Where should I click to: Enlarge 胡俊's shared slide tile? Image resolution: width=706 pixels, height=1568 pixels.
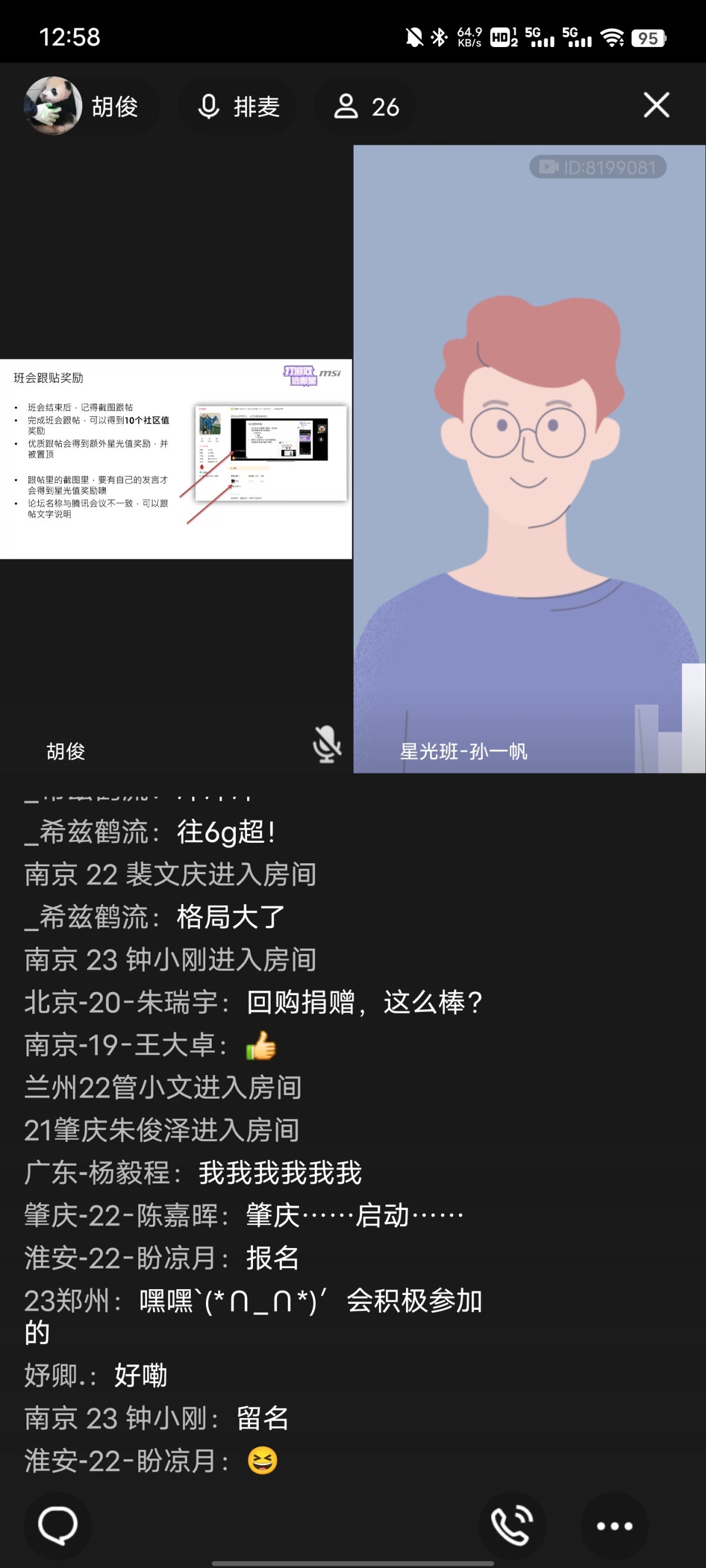[x=175, y=458]
